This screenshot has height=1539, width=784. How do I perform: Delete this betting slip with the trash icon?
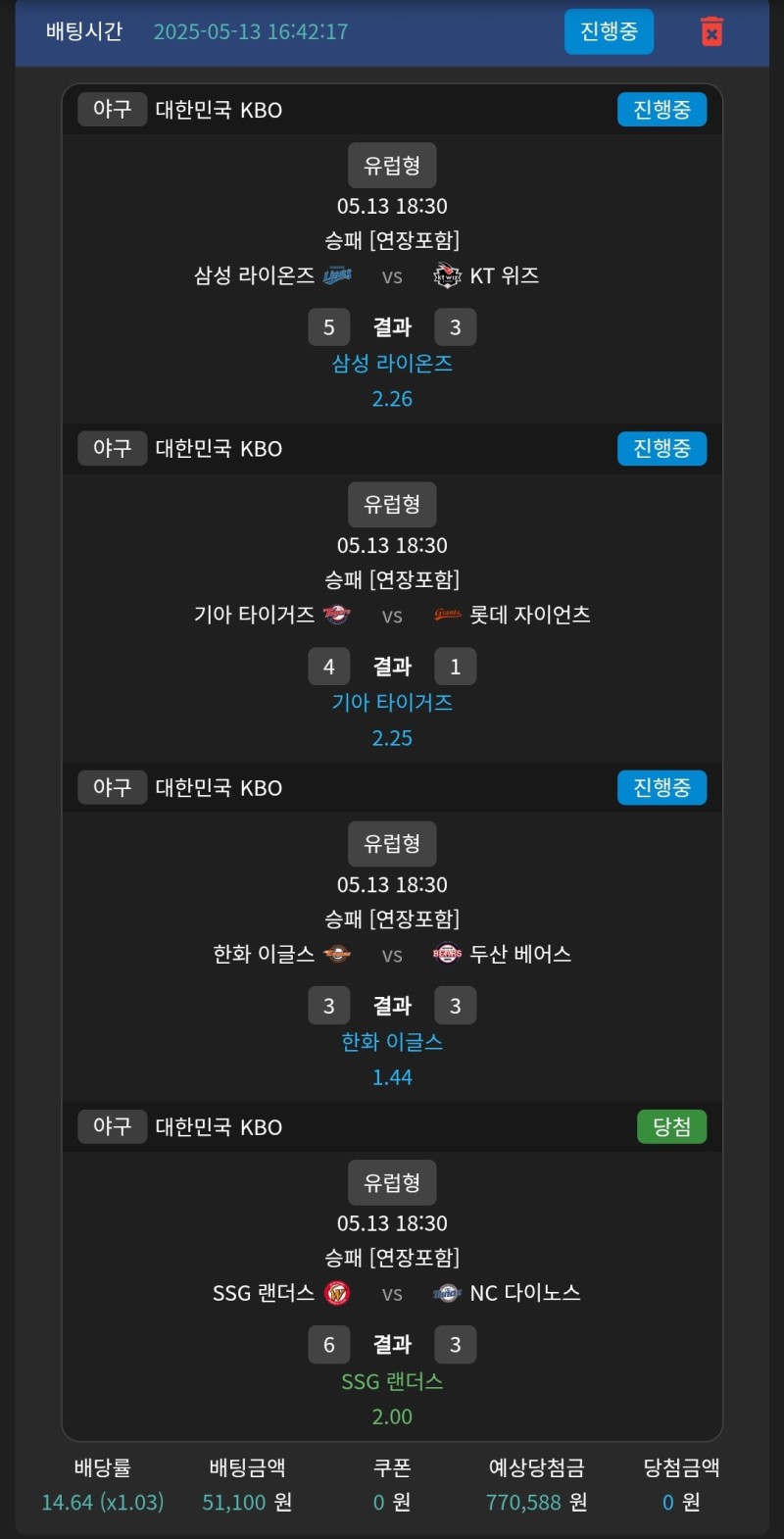click(x=712, y=31)
